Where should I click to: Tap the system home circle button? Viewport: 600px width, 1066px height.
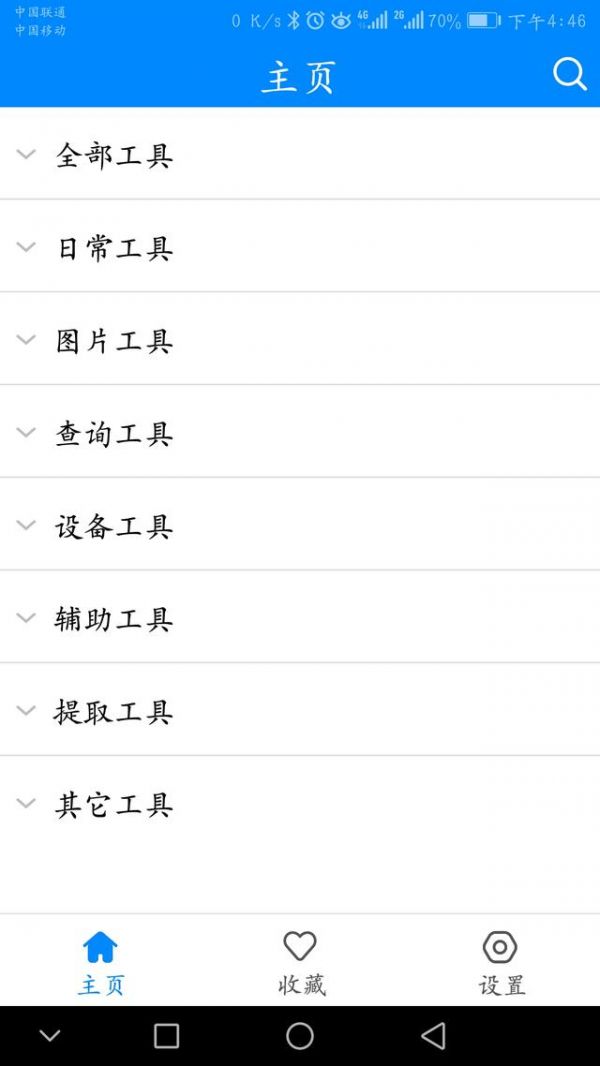tap(300, 1036)
